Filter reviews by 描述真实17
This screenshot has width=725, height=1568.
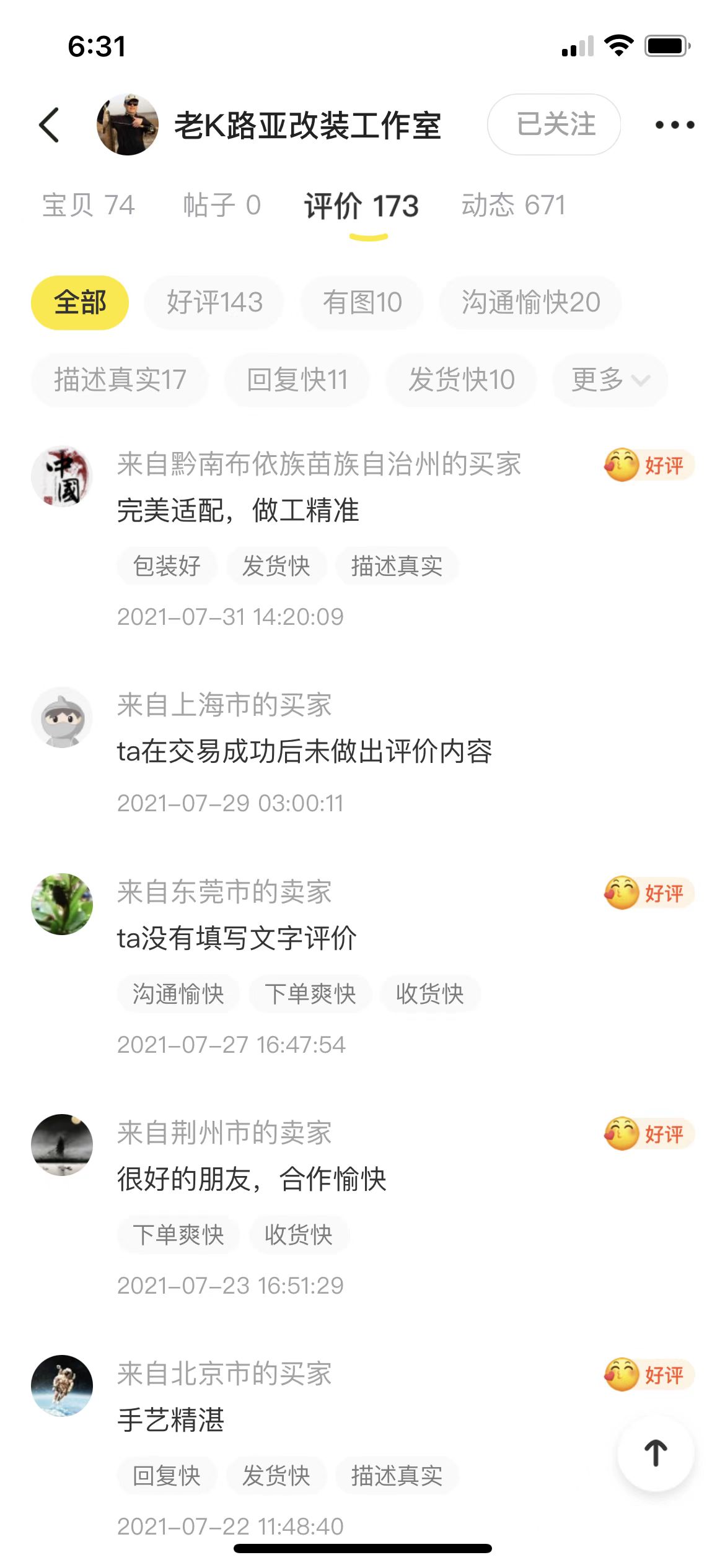[120, 380]
